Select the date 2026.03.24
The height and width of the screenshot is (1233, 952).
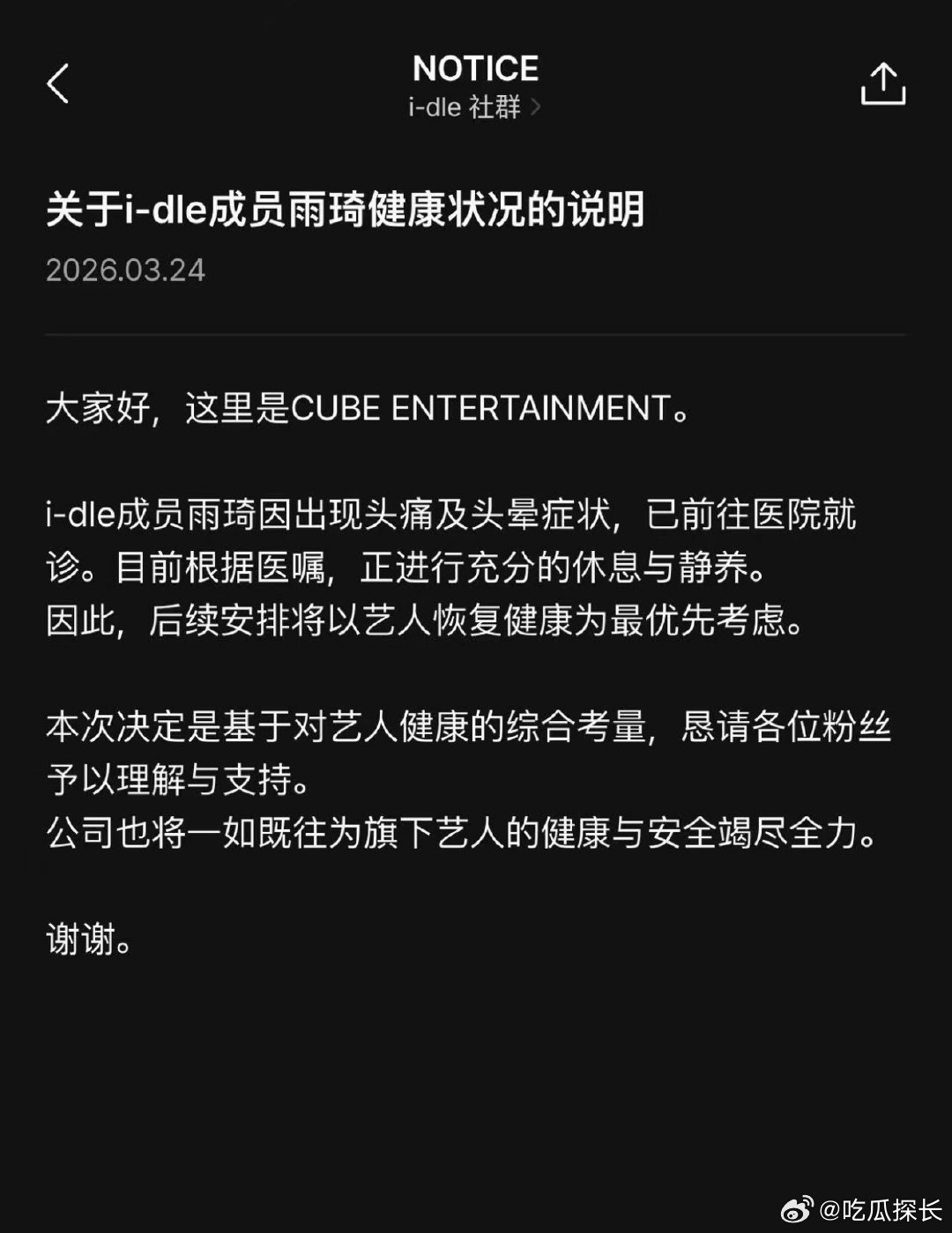126,271
